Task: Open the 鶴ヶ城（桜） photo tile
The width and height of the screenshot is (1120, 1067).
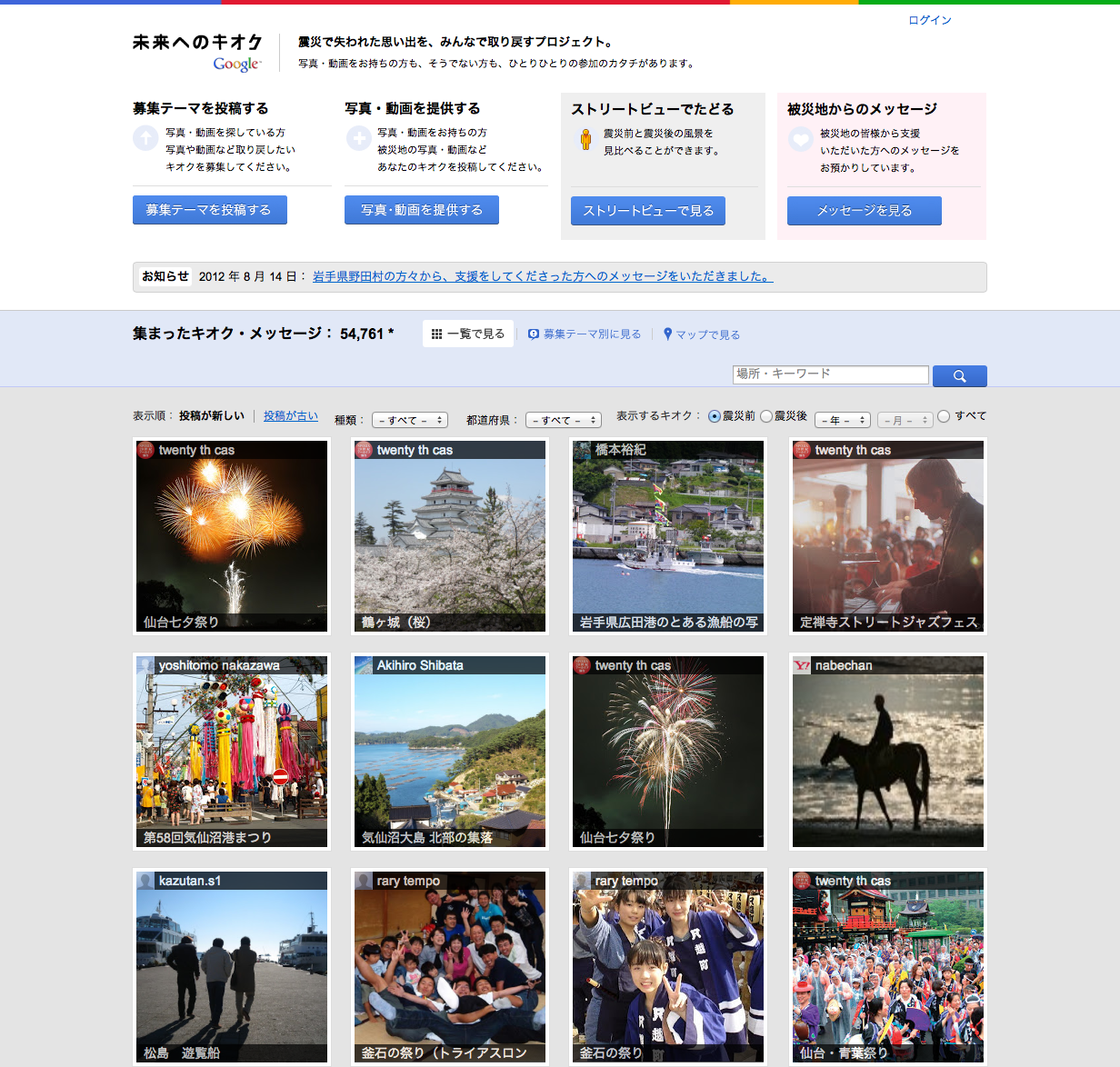Action: 450,536
